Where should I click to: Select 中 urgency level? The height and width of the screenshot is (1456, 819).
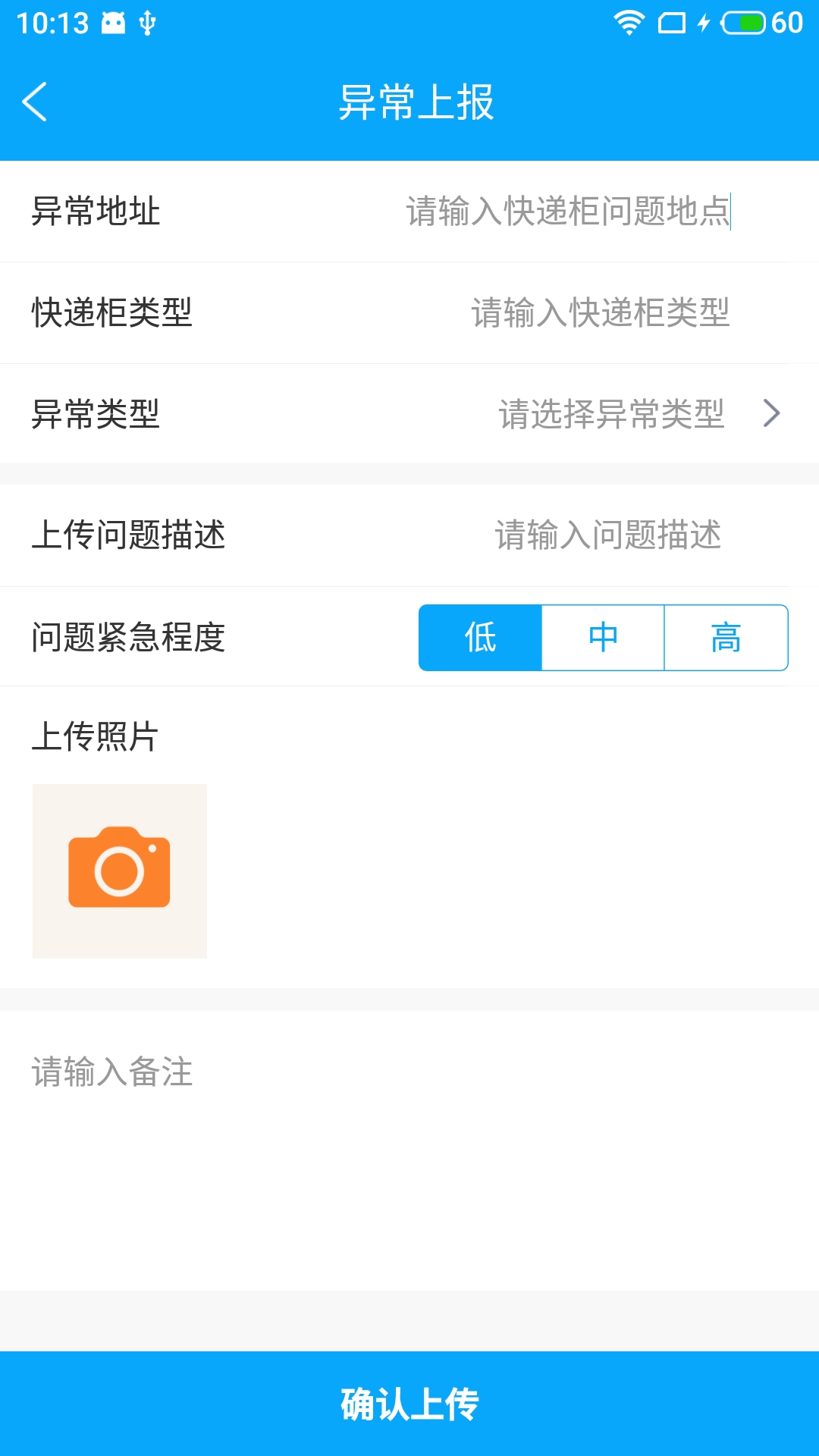[x=603, y=638]
